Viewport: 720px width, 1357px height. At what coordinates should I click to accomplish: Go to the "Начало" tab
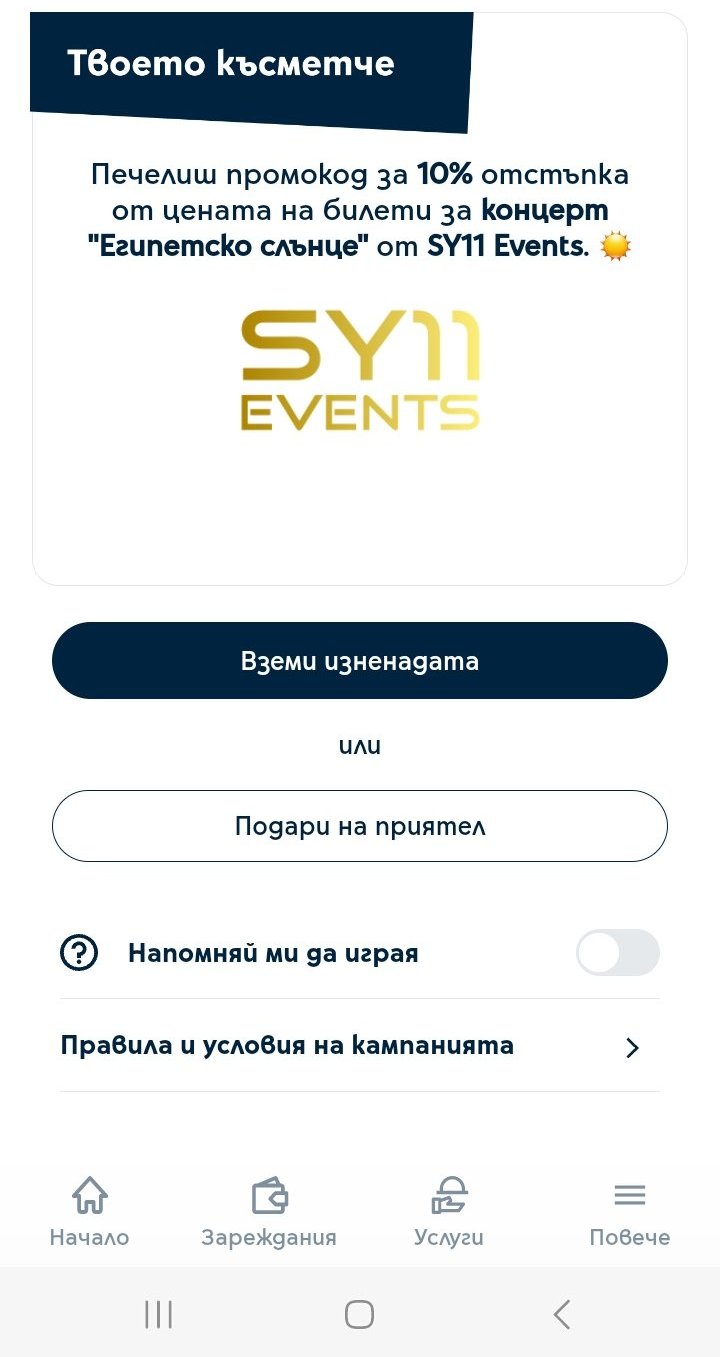tap(90, 1212)
